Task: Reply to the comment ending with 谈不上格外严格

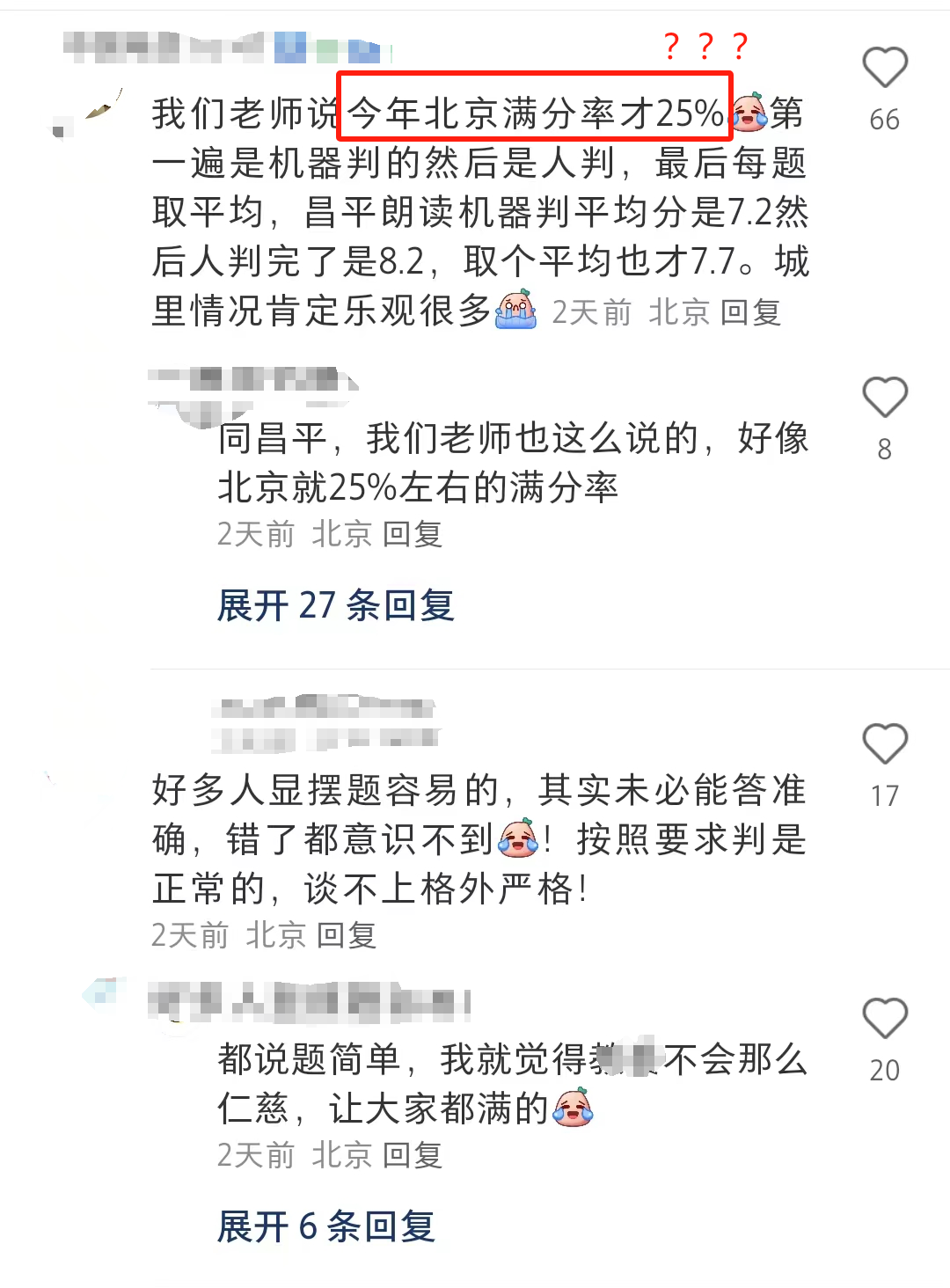Action: coord(346,935)
